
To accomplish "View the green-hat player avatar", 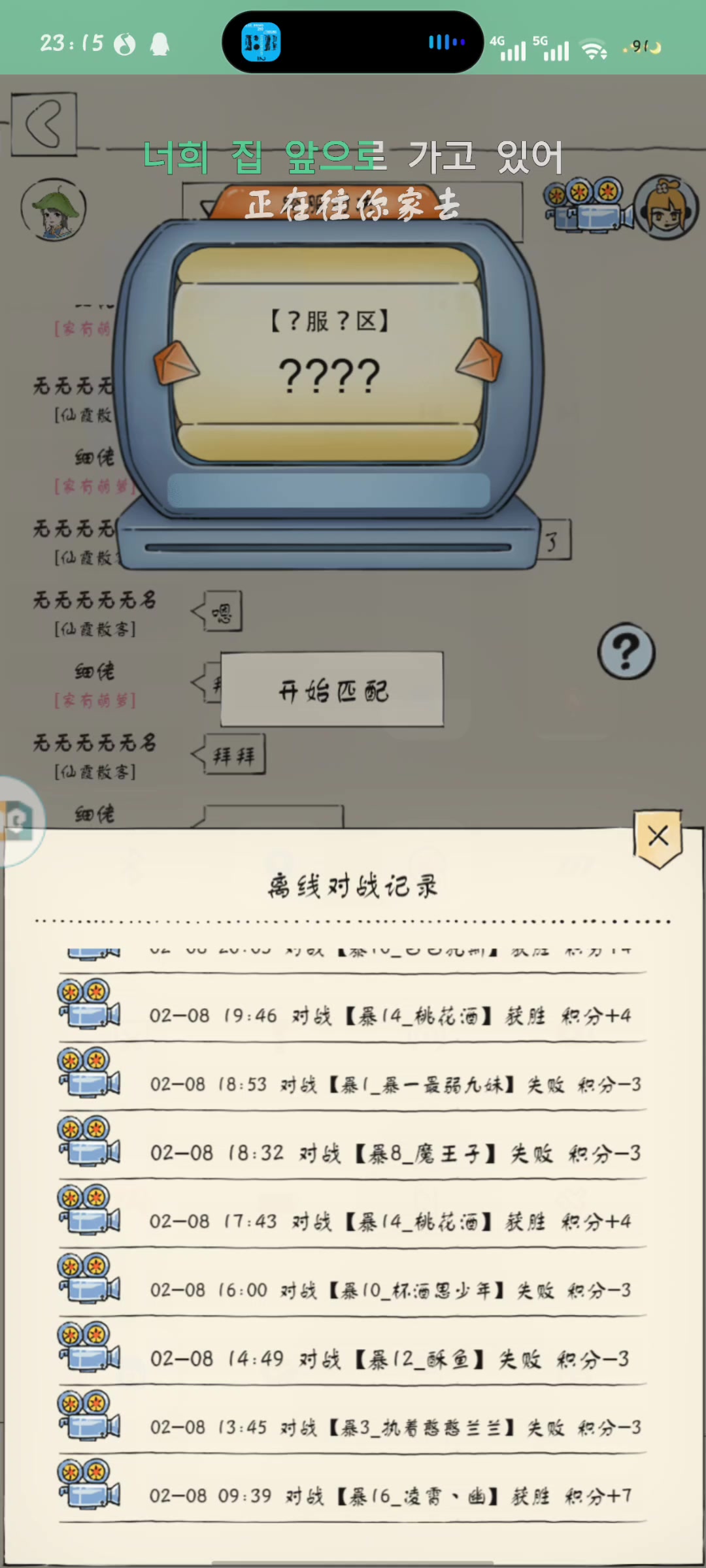I will pos(54,210).
